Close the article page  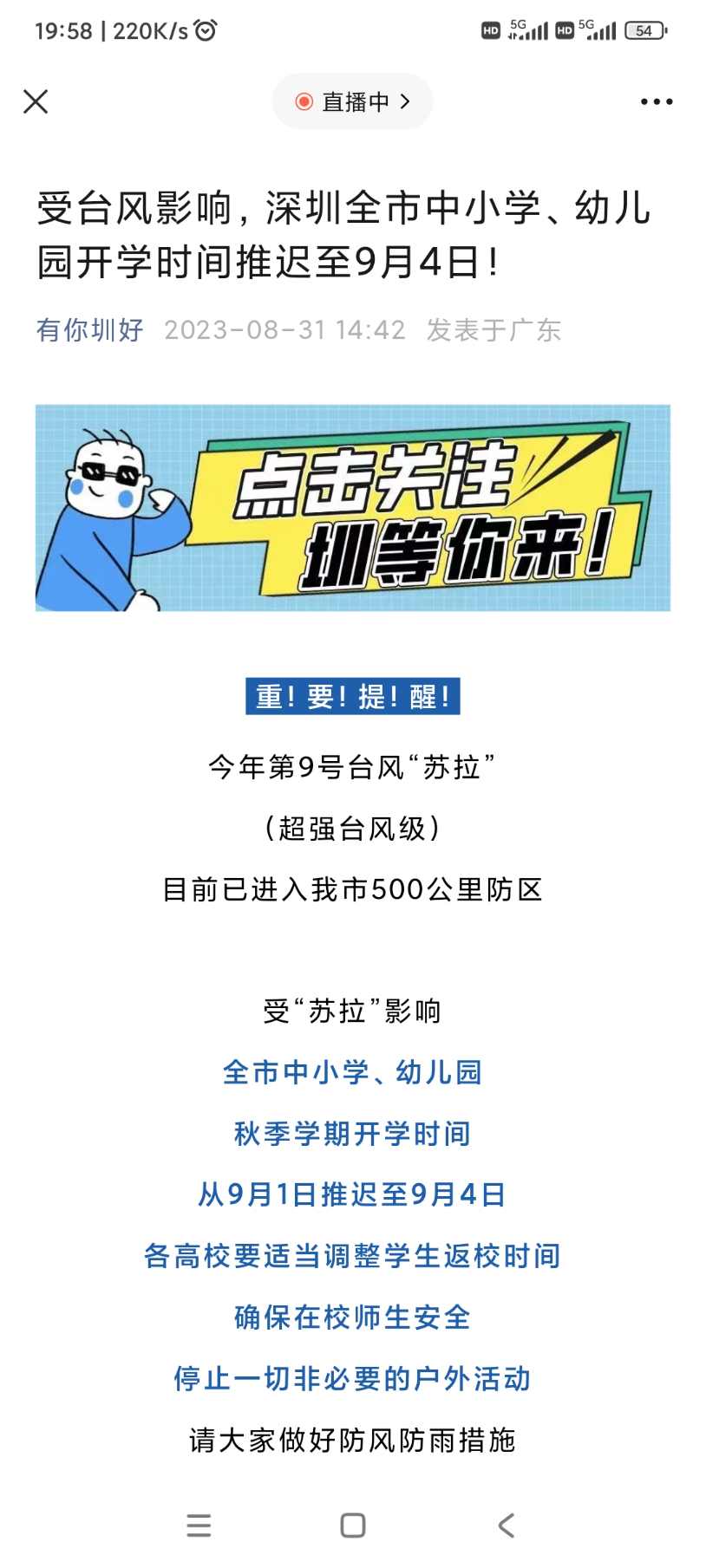click(36, 101)
